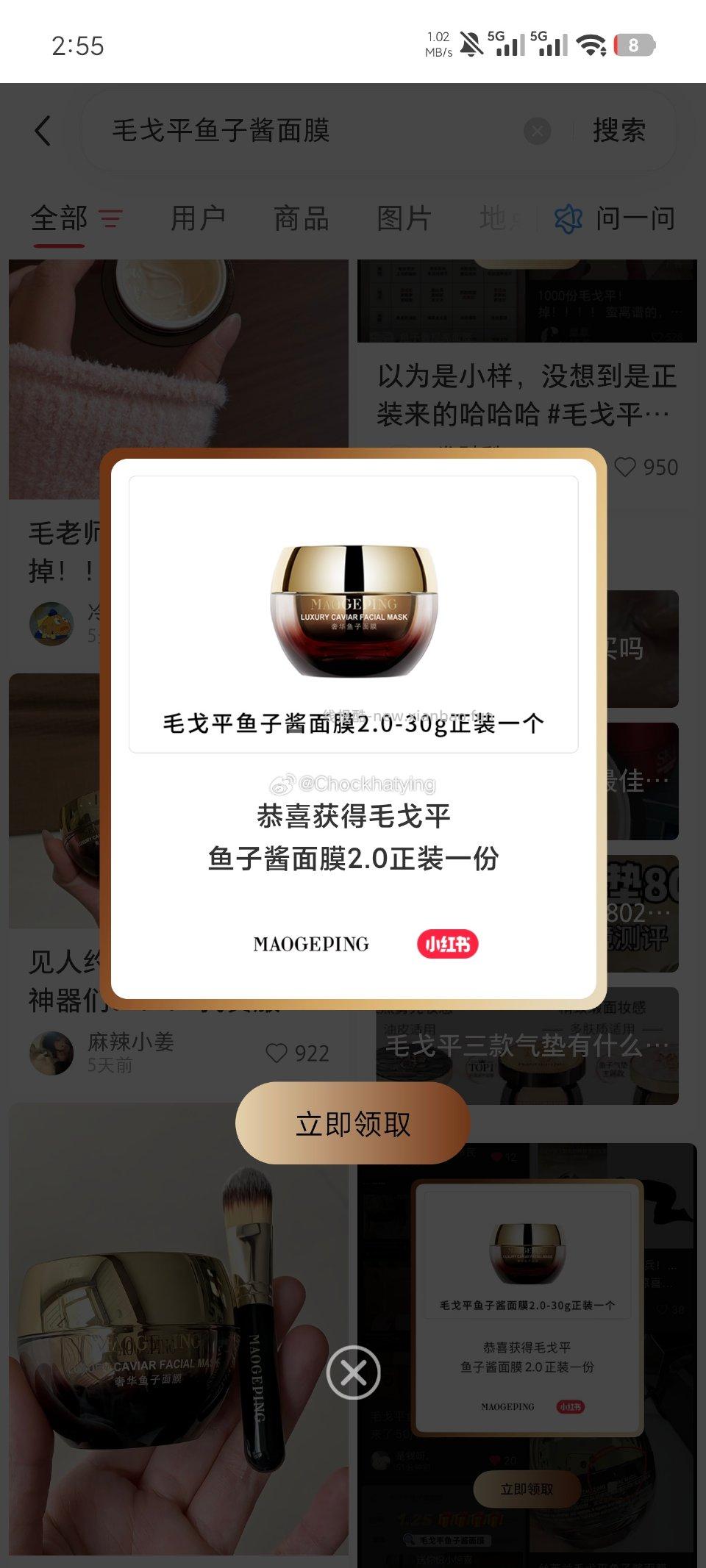Switch to the 商品 tab
The width and height of the screenshot is (706, 1568).
(300, 218)
